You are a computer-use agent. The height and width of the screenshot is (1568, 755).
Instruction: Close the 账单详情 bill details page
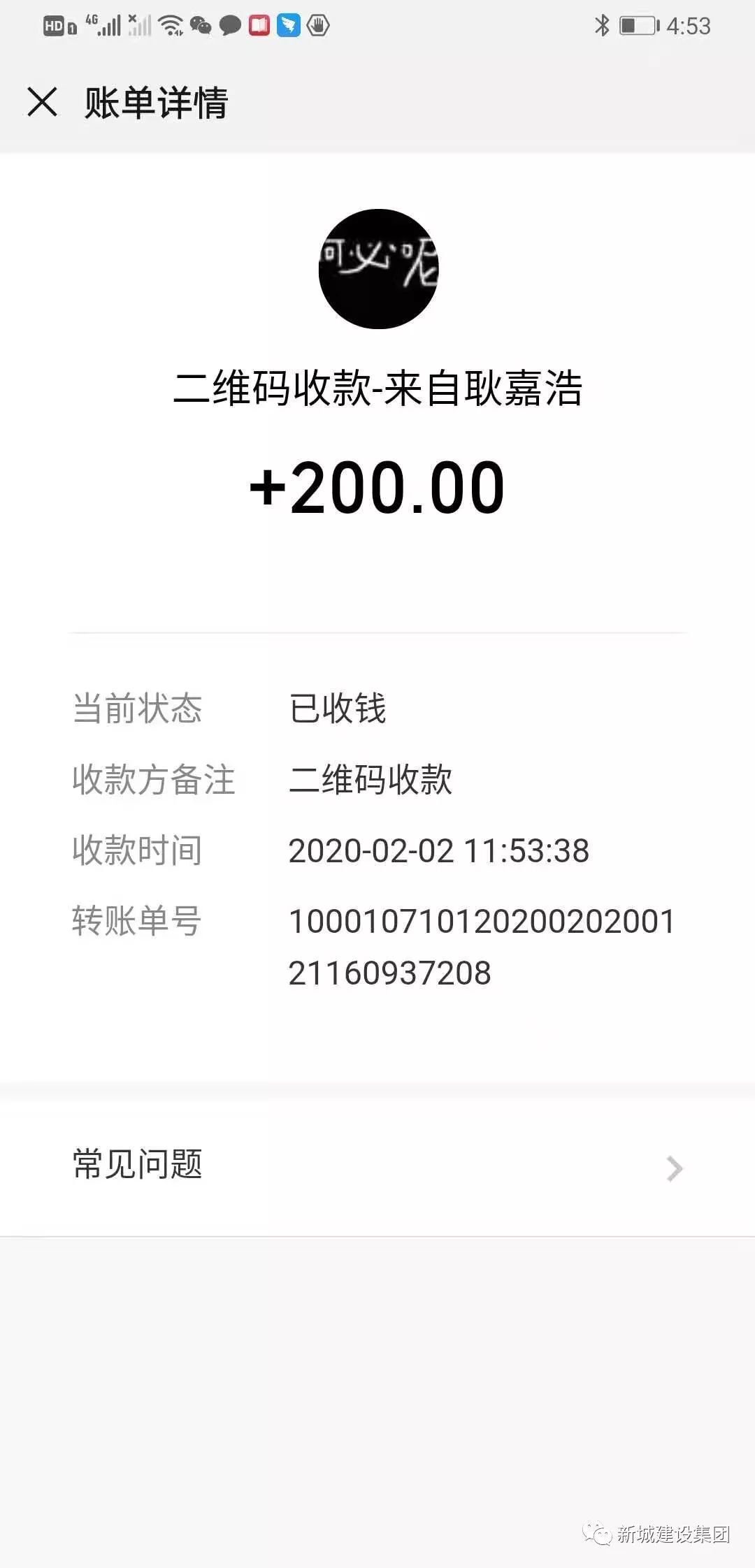pyautogui.click(x=42, y=102)
